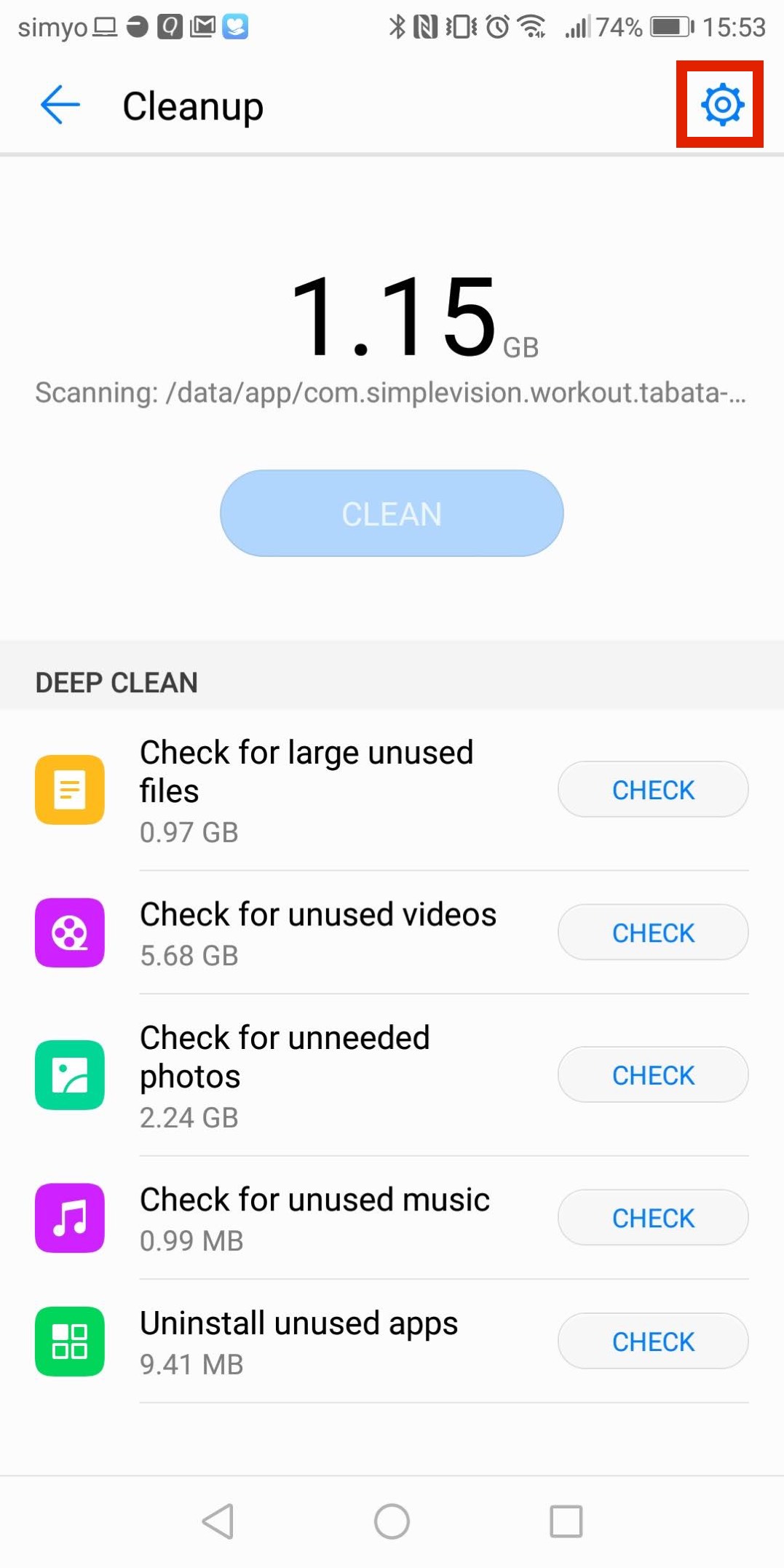Click the unused apps grid icon
Viewport: 784px width, 1568px height.
click(69, 1342)
